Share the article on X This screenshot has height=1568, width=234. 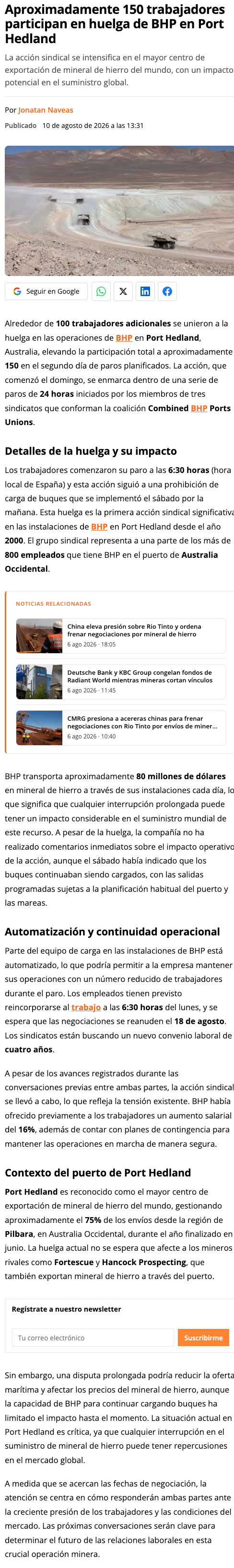(x=123, y=291)
